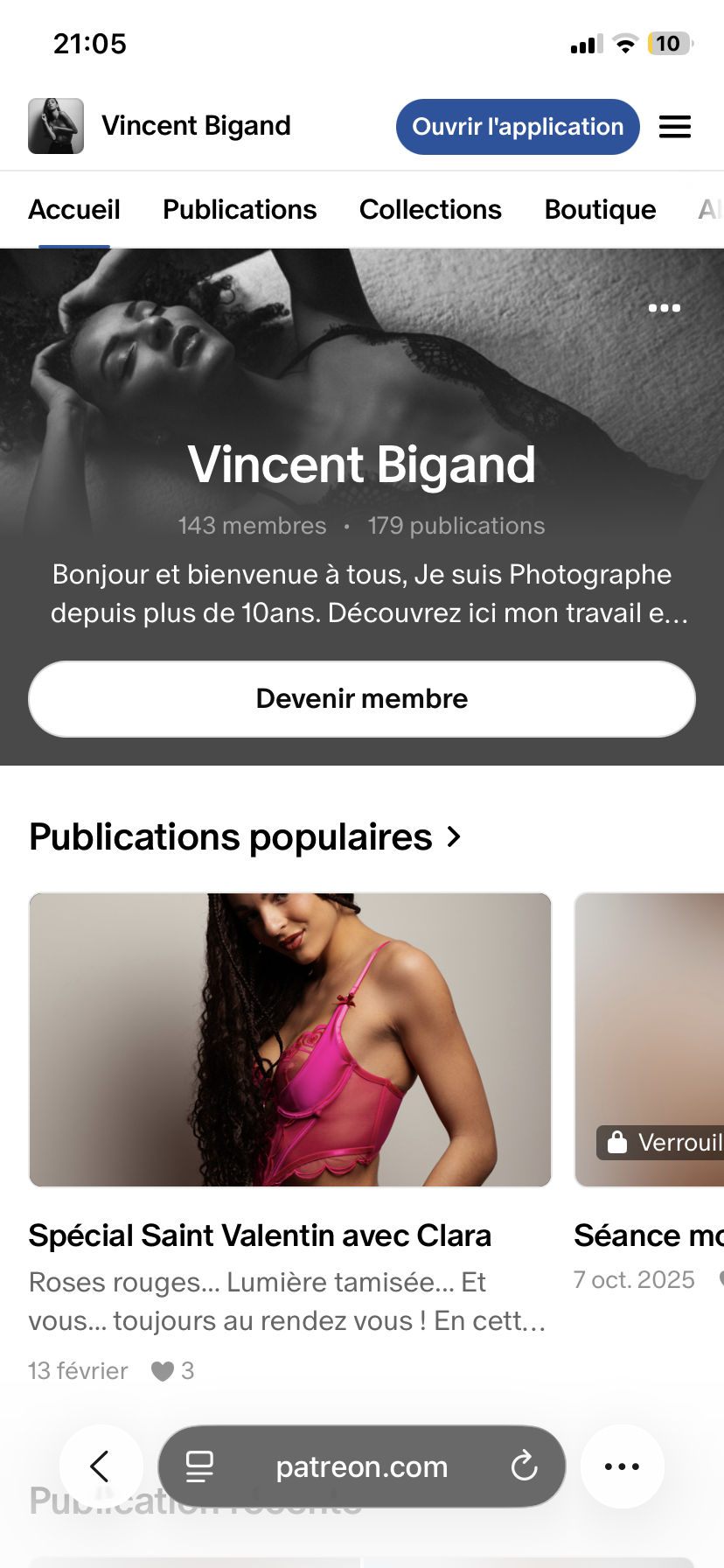The image size is (724, 1568).
Task: Switch to the Publications tab
Action: pos(240,210)
